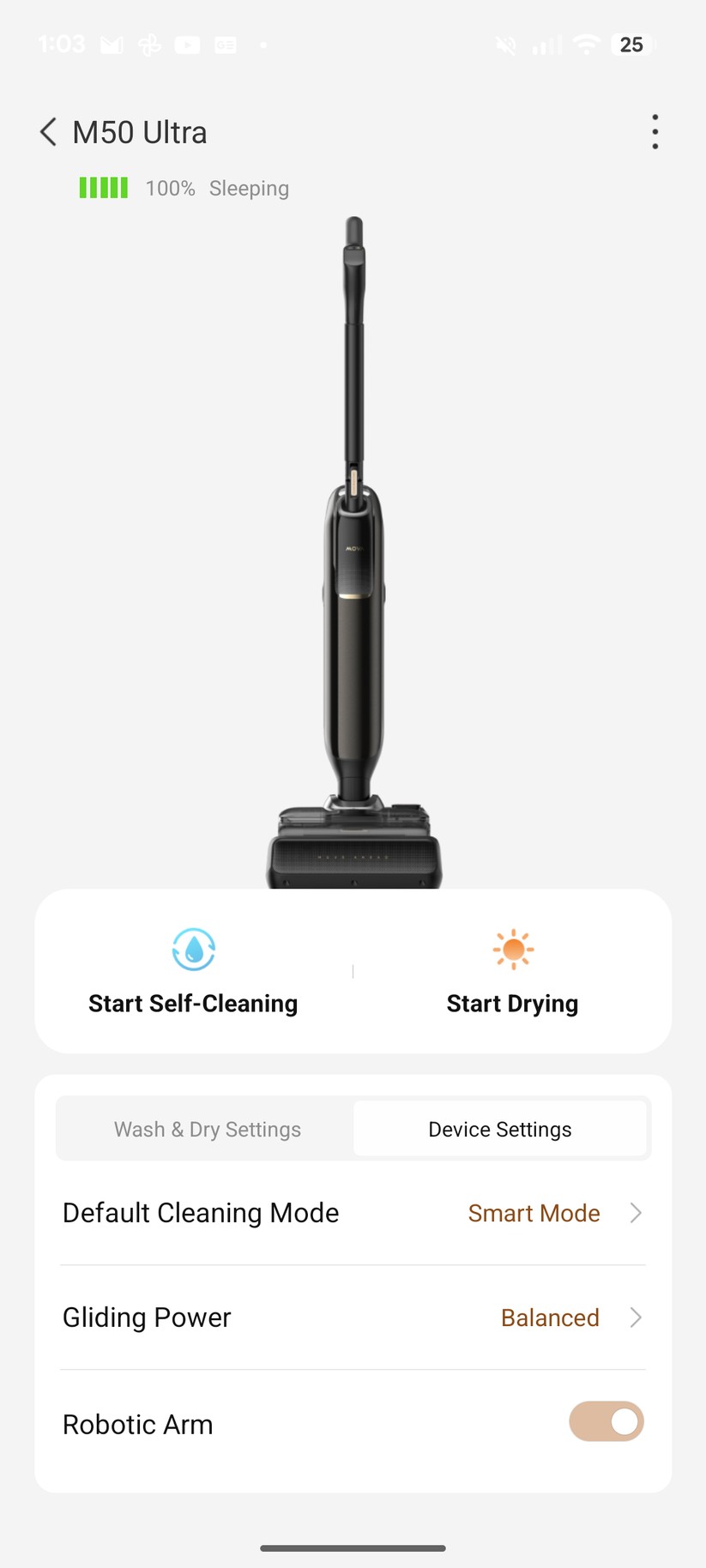Open Default Cleaning Mode setting
Image resolution: width=706 pixels, height=1568 pixels.
[353, 1213]
